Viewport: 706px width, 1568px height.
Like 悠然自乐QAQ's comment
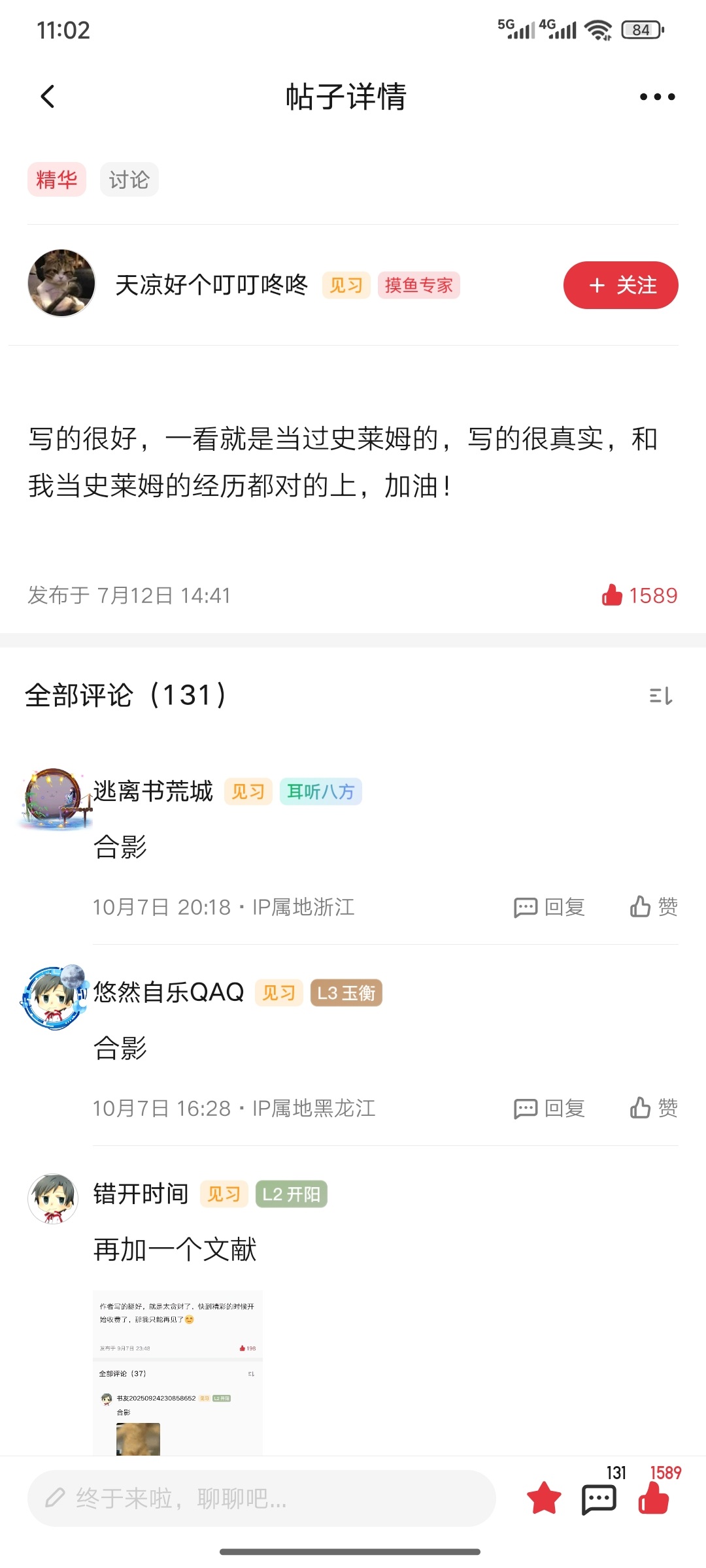[654, 1108]
